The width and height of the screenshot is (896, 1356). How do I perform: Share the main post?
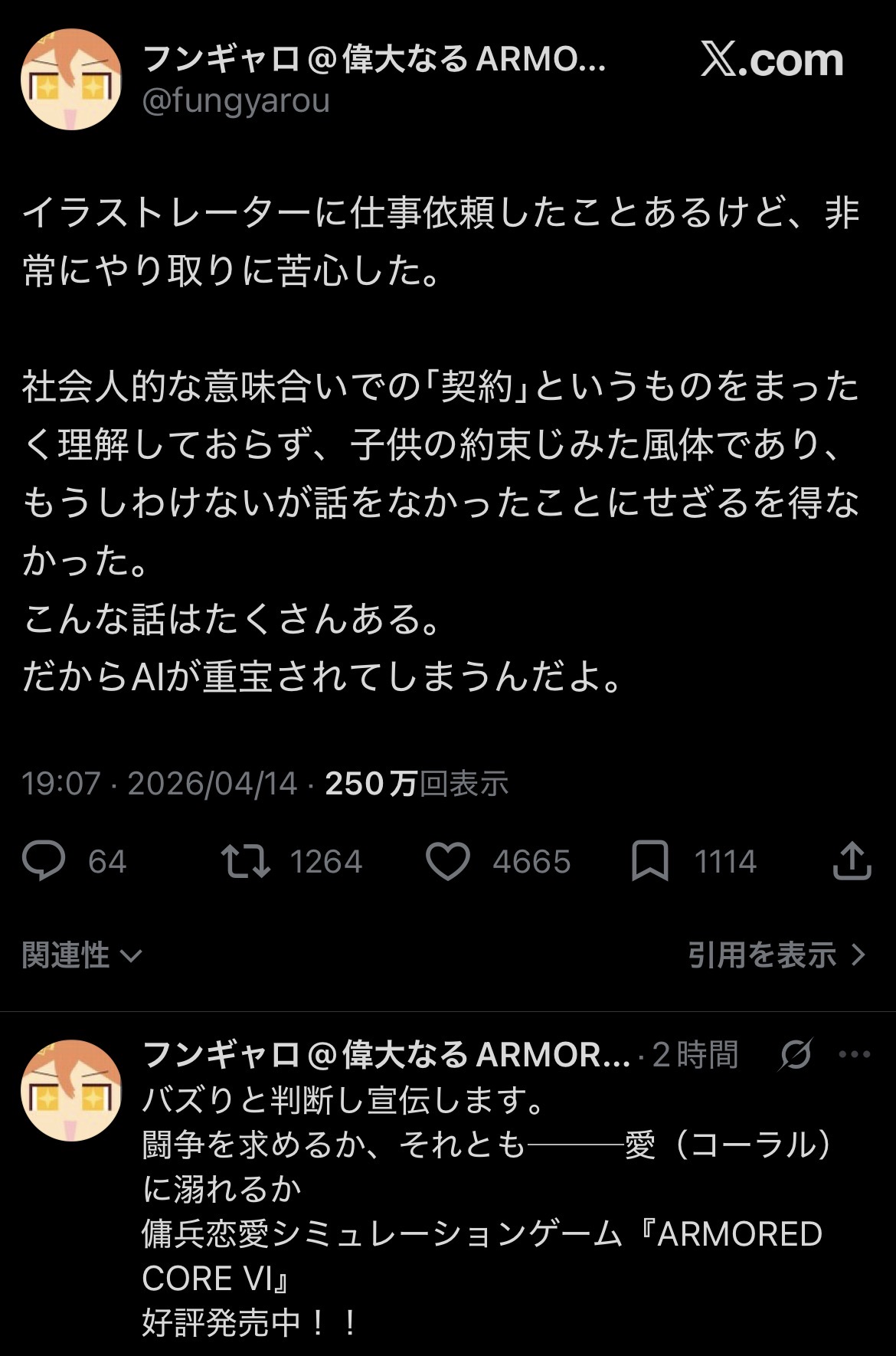852,861
